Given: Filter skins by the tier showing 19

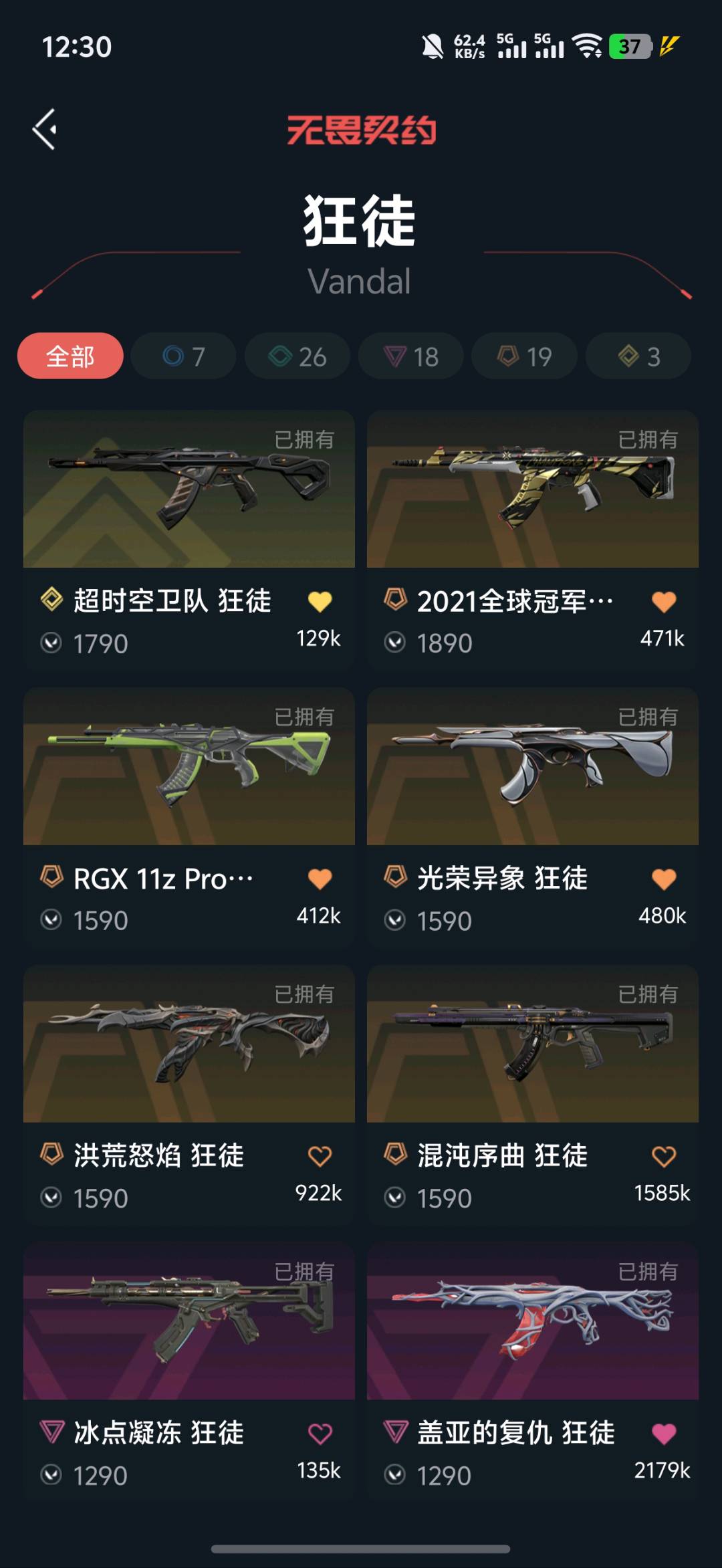Looking at the screenshot, I should click(525, 356).
